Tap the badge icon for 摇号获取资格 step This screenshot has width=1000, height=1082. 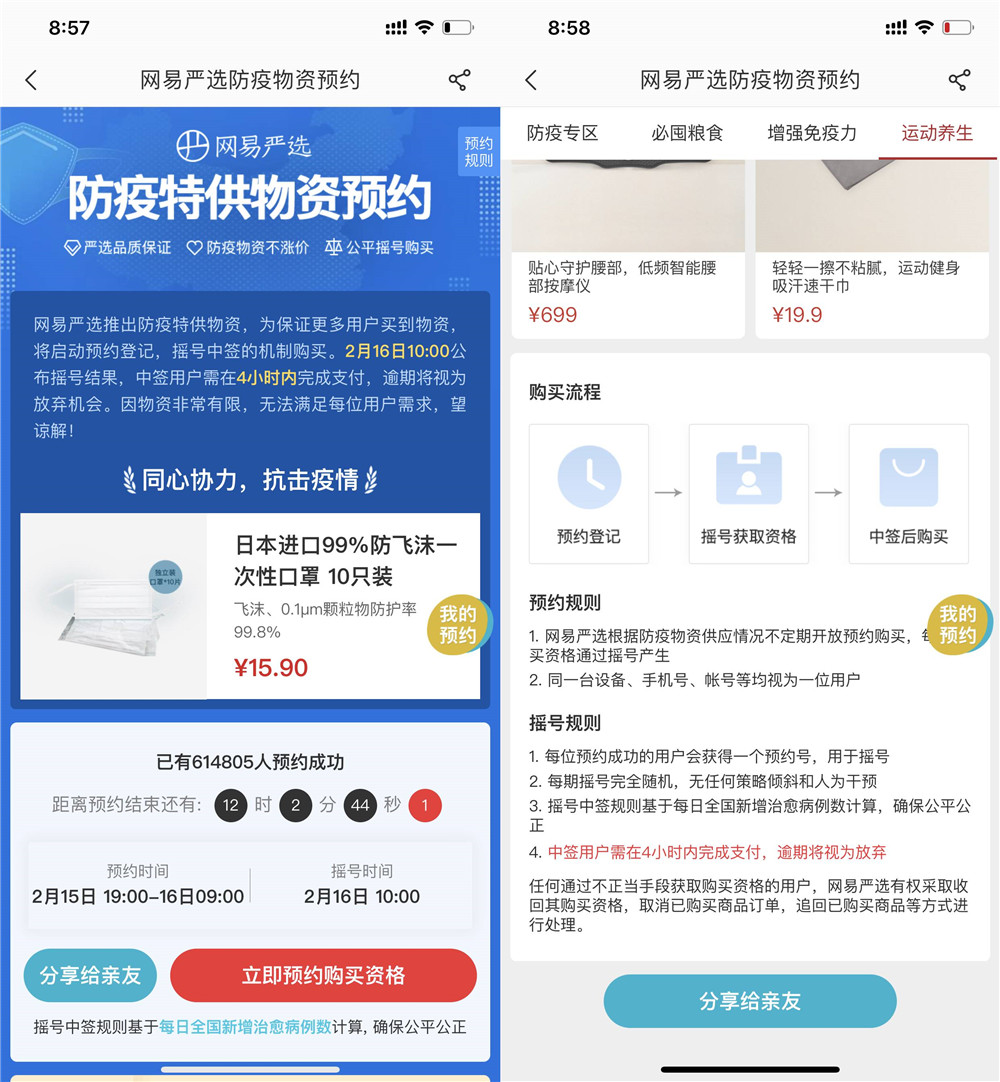(x=748, y=478)
